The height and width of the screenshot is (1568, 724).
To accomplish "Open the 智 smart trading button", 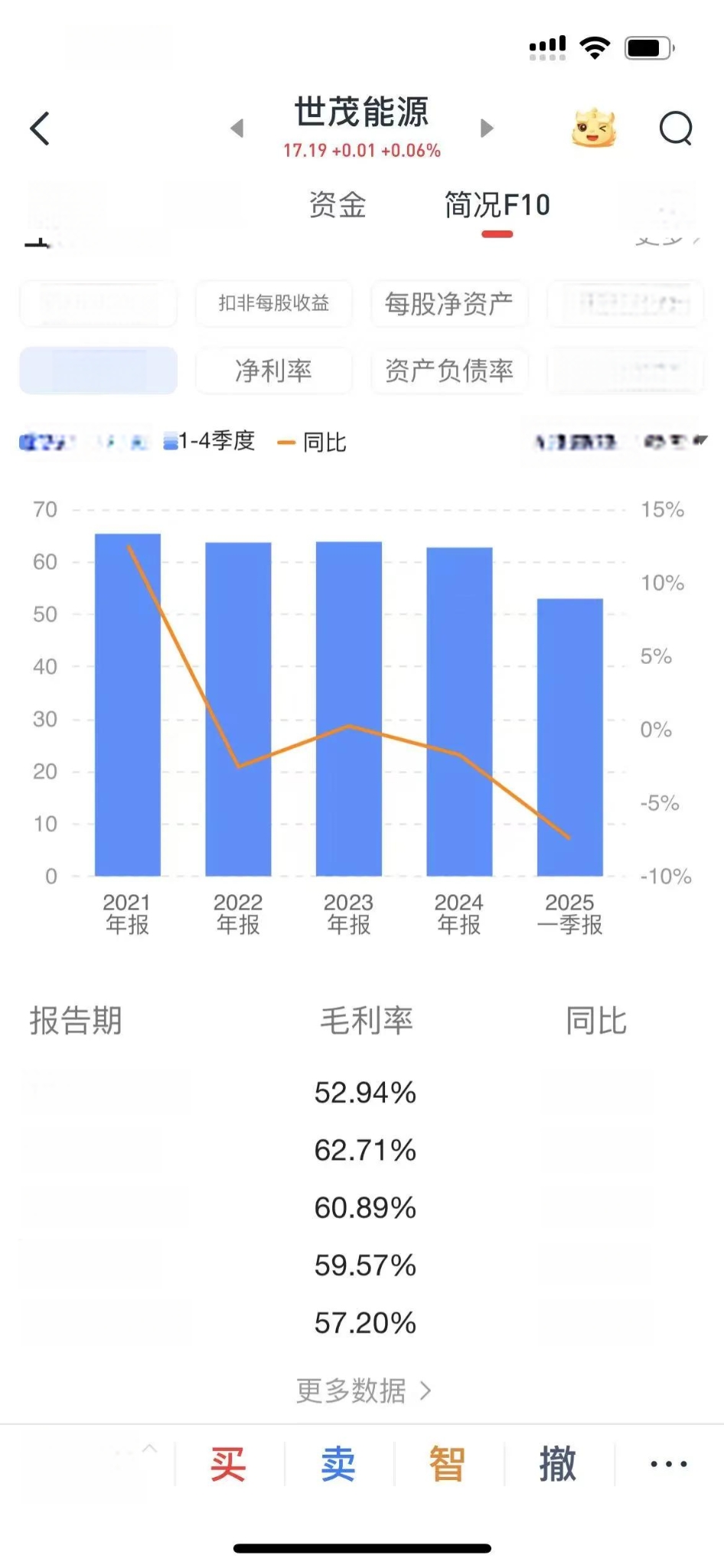I will [448, 1465].
